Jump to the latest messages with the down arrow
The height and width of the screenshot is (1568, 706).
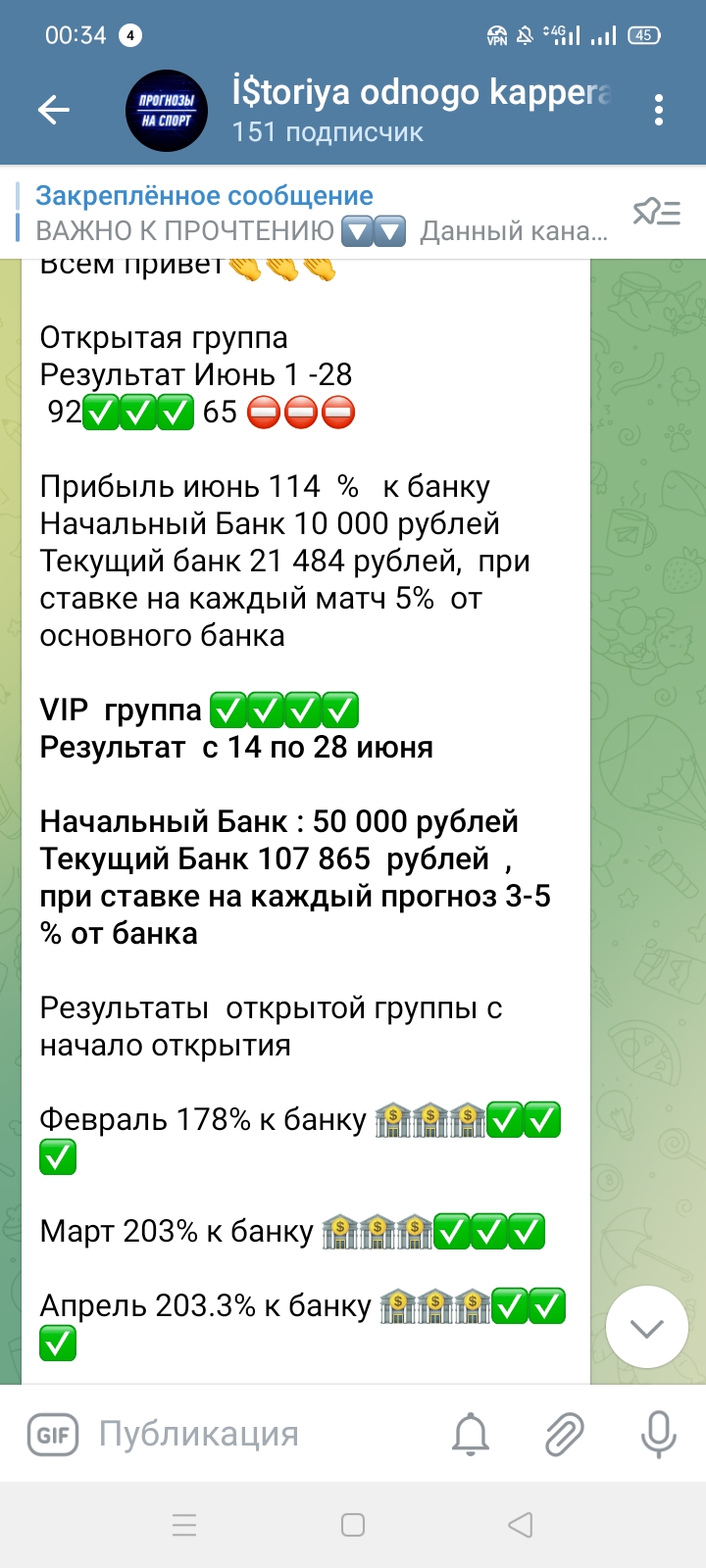click(x=646, y=1328)
